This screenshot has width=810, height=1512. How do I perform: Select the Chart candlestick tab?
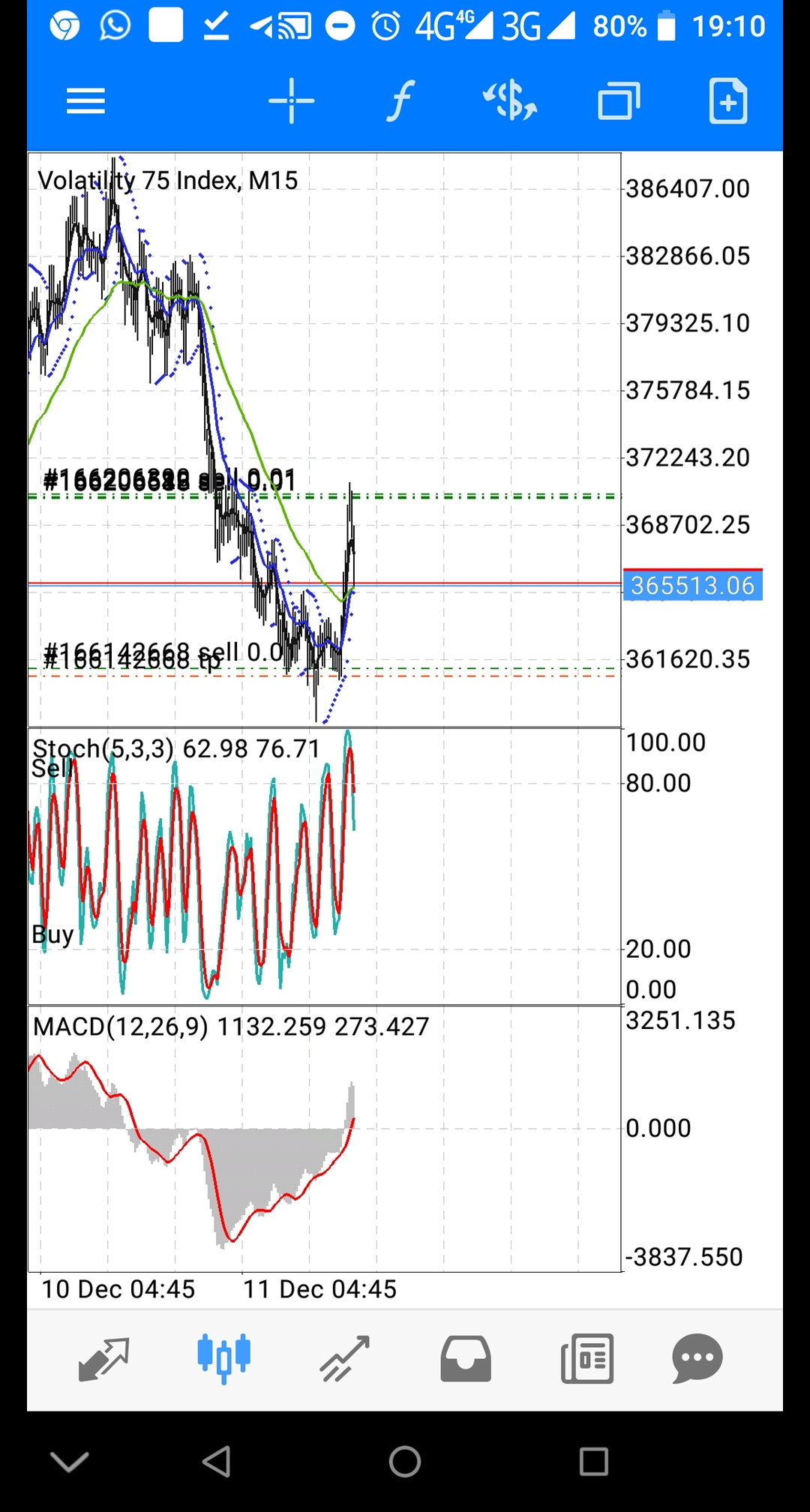point(223,1358)
